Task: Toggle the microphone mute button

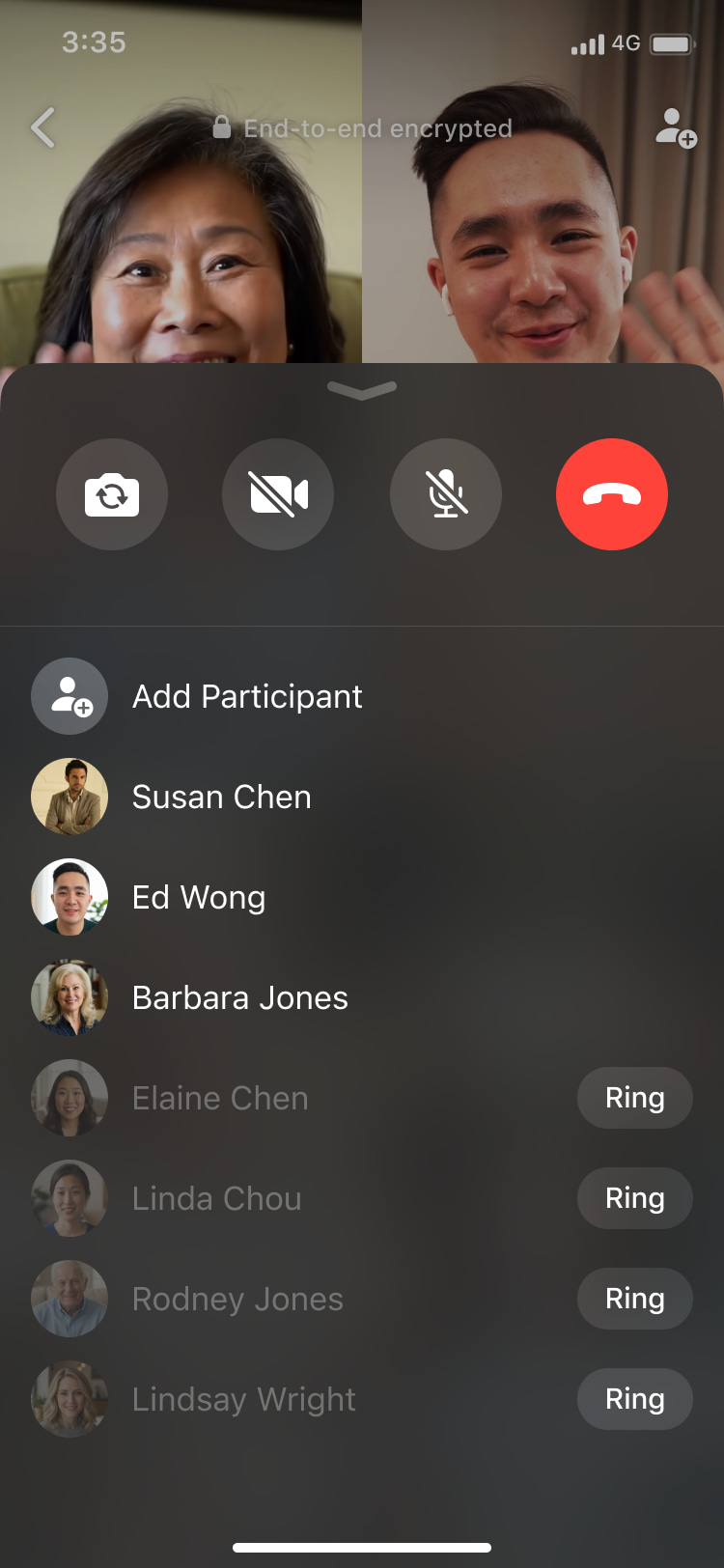Action: point(446,495)
